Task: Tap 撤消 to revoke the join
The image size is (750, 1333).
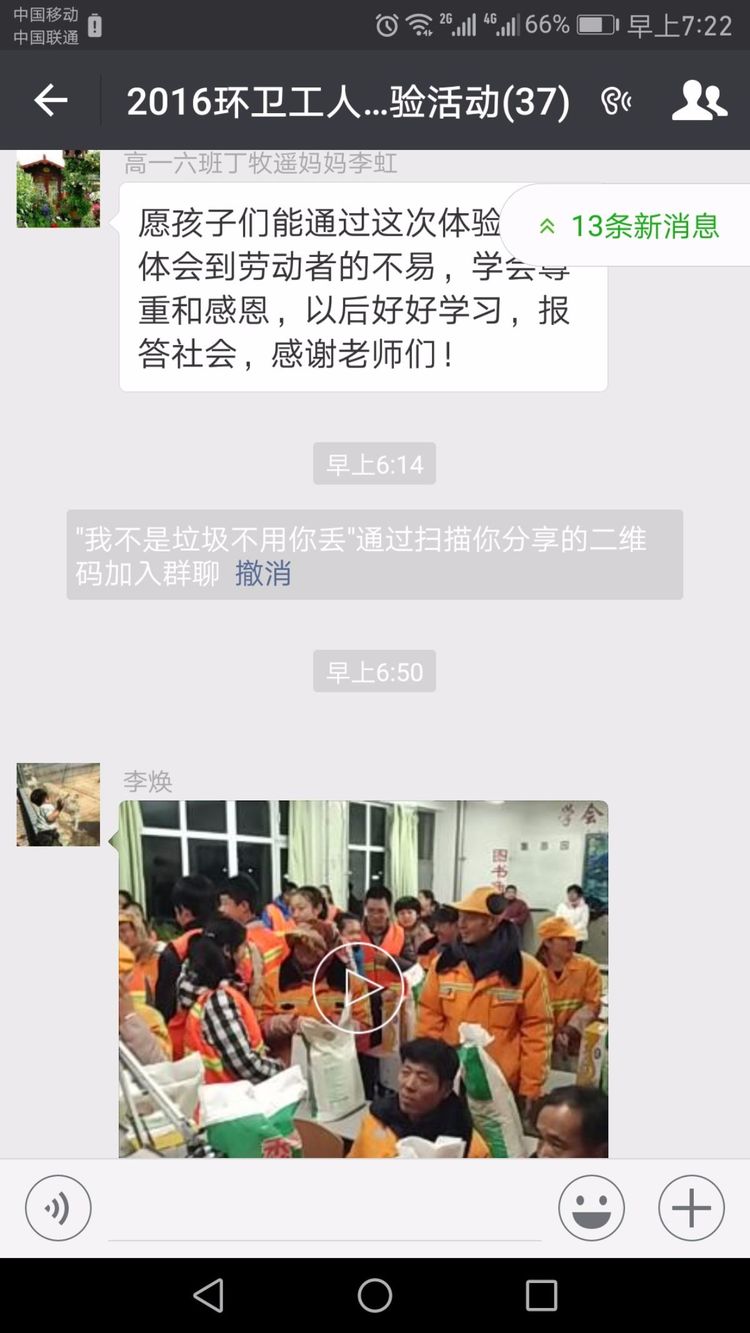Action: [263, 573]
